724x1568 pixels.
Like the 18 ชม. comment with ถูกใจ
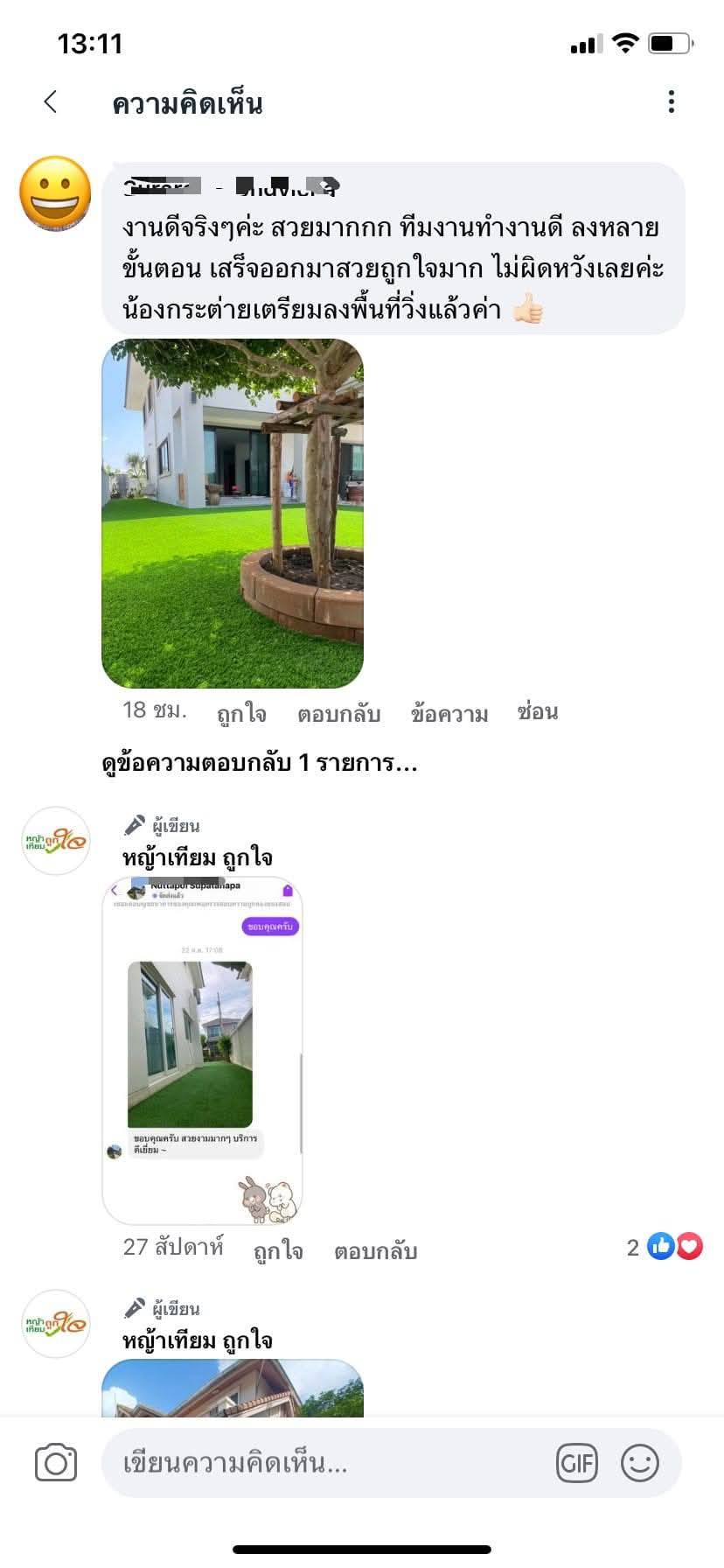tap(241, 713)
